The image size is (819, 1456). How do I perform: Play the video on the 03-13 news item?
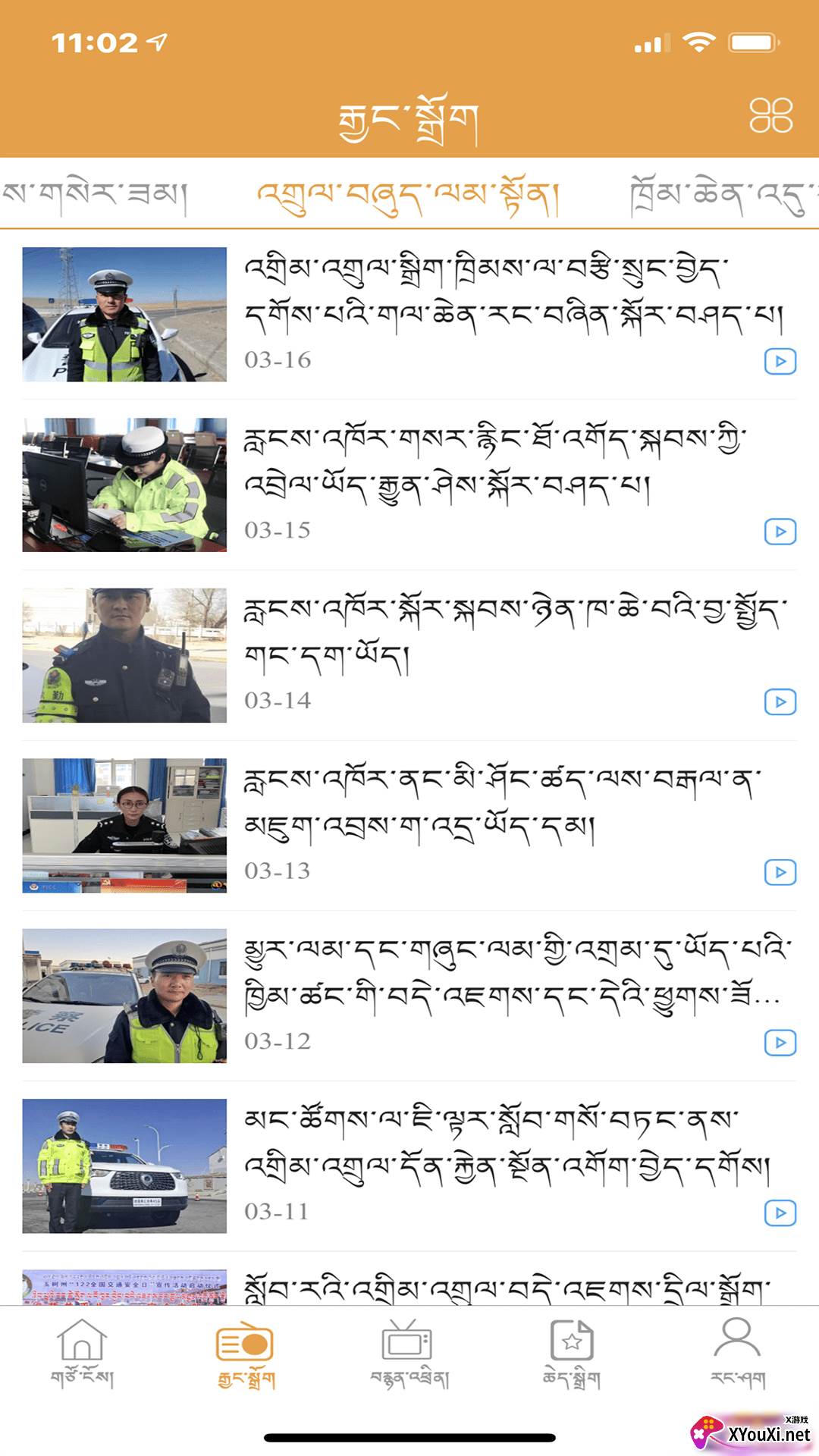click(x=779, y=872)
